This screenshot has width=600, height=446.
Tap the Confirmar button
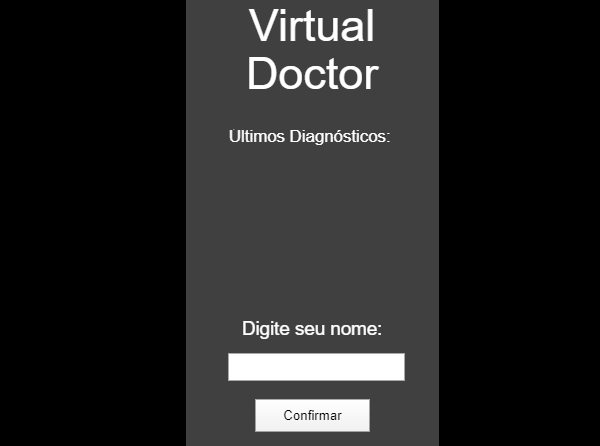click(x=312, y=415)
